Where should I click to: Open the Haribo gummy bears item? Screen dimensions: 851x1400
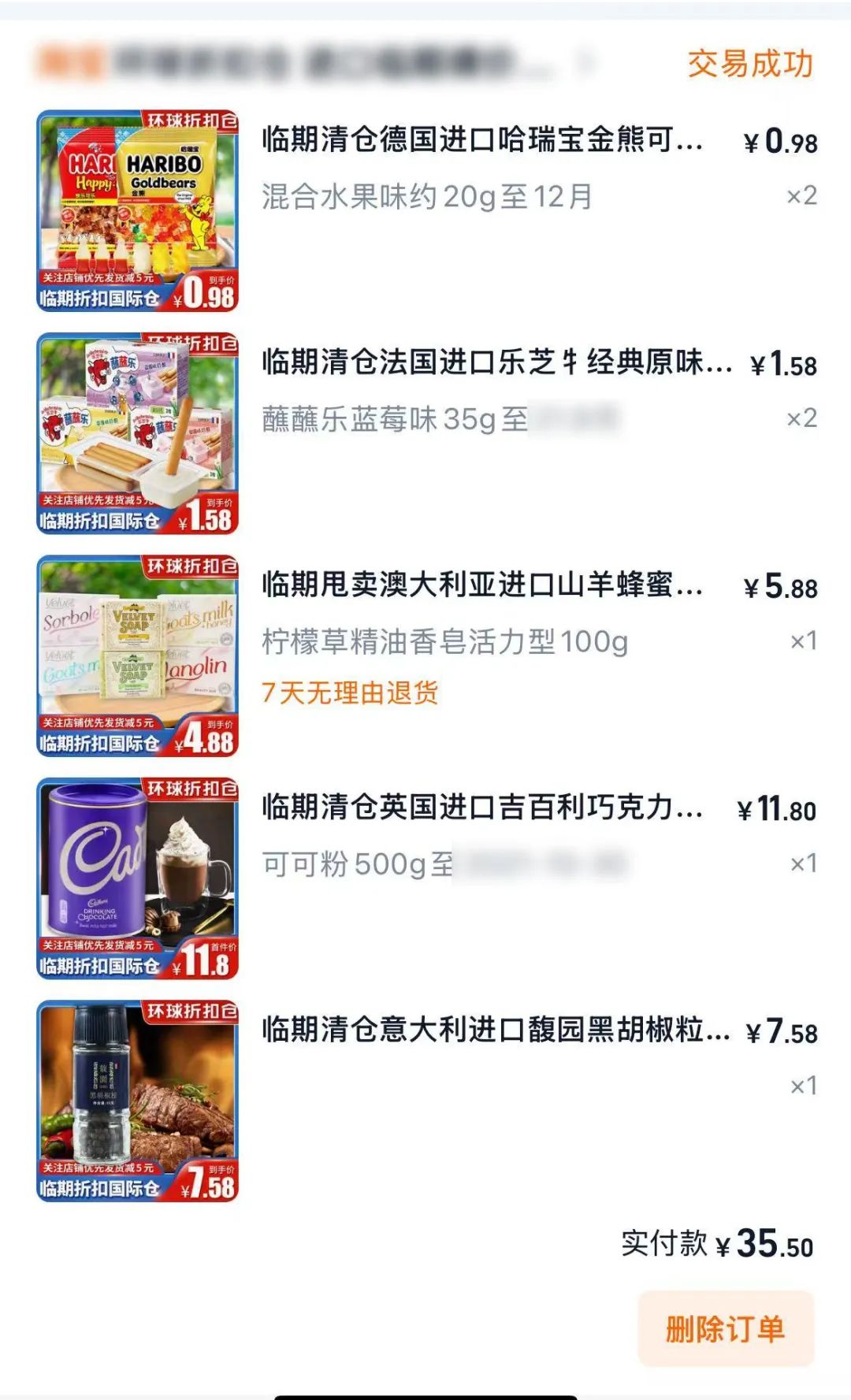[481, 140]
